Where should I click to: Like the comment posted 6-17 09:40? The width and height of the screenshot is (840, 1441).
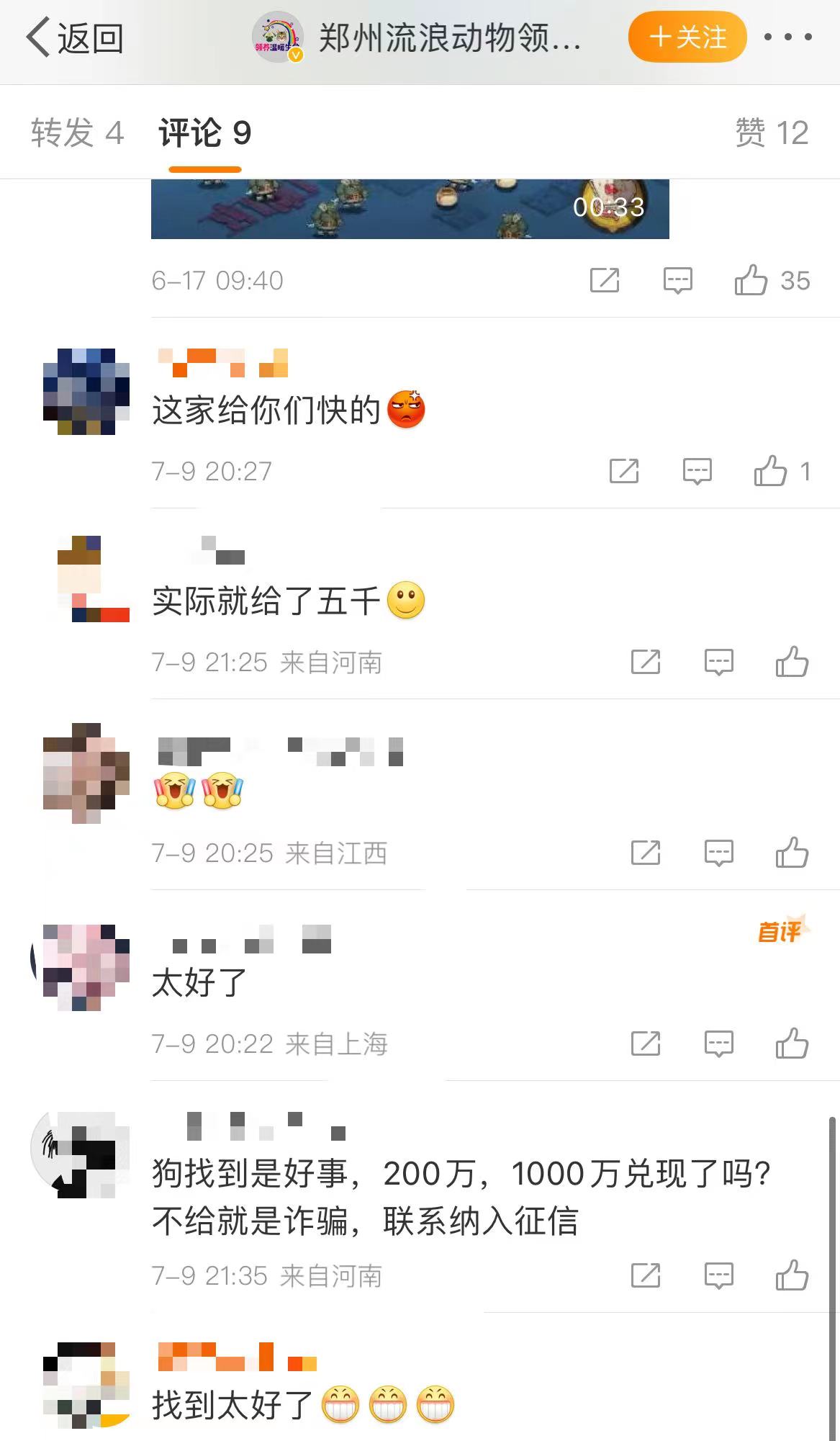click(751, 280)
